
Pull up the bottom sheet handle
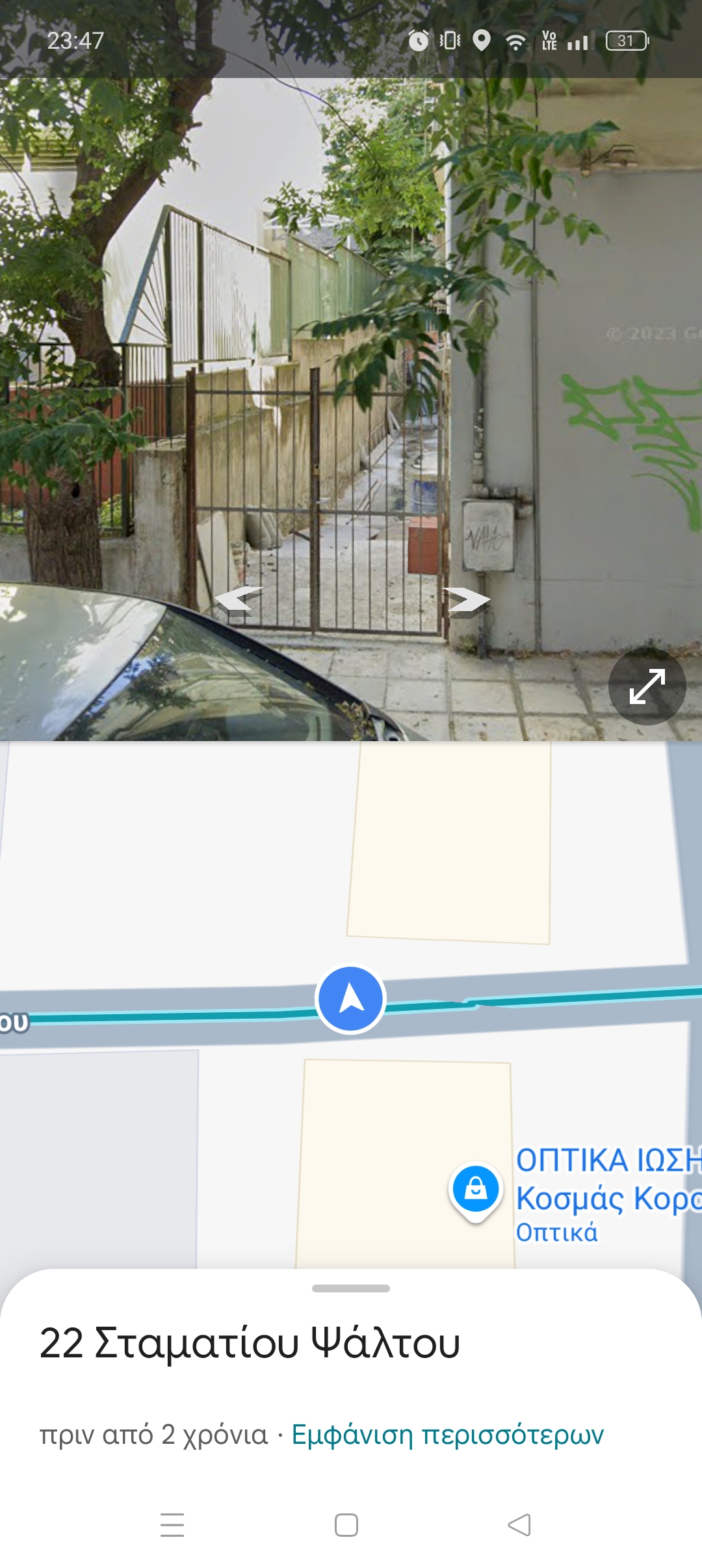pos(351,1288)
